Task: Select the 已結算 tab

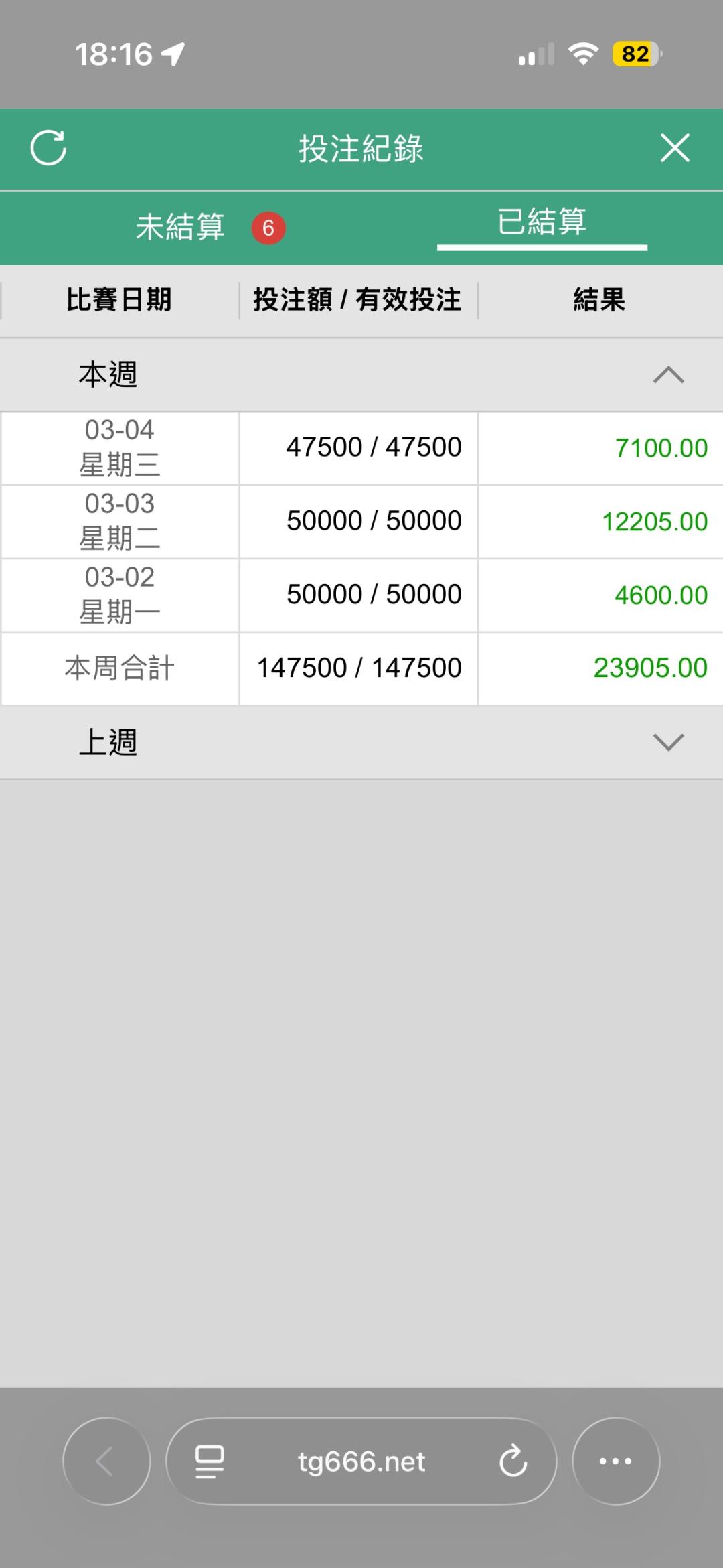Action: [x=542, y=222]
